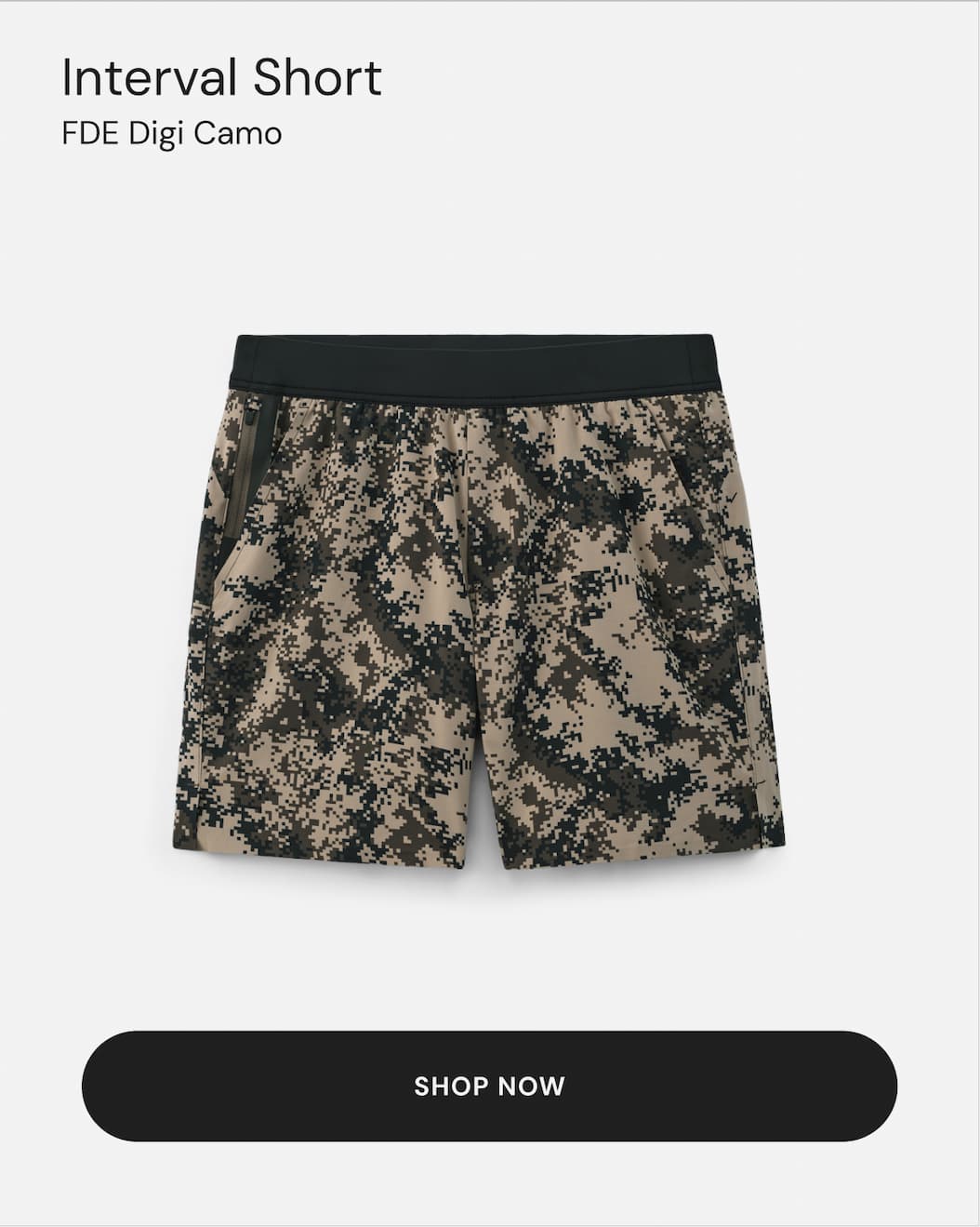The image size is (980, 1227).
Task: Select the FDE Digi Camo colorway text
Action: (172, 133)
